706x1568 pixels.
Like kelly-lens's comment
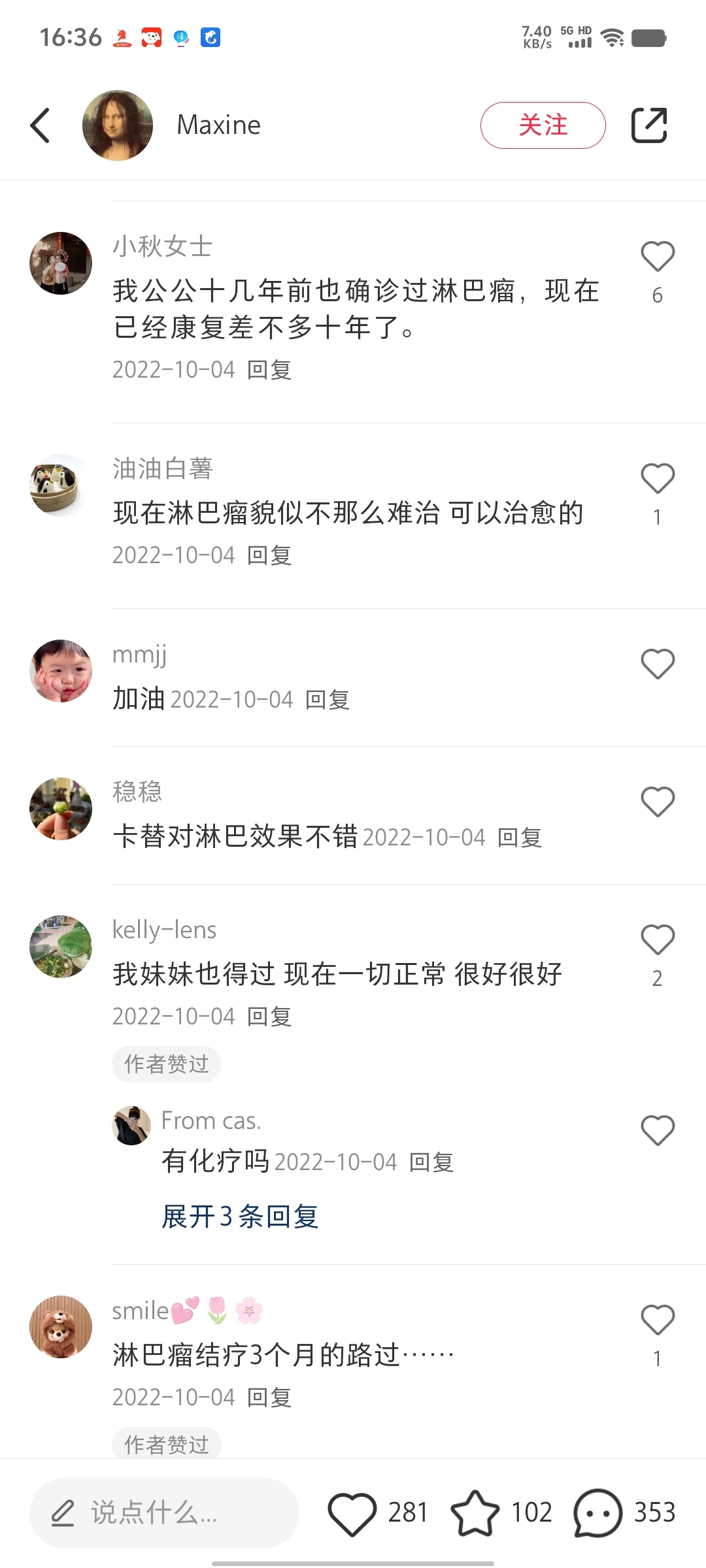657,939
